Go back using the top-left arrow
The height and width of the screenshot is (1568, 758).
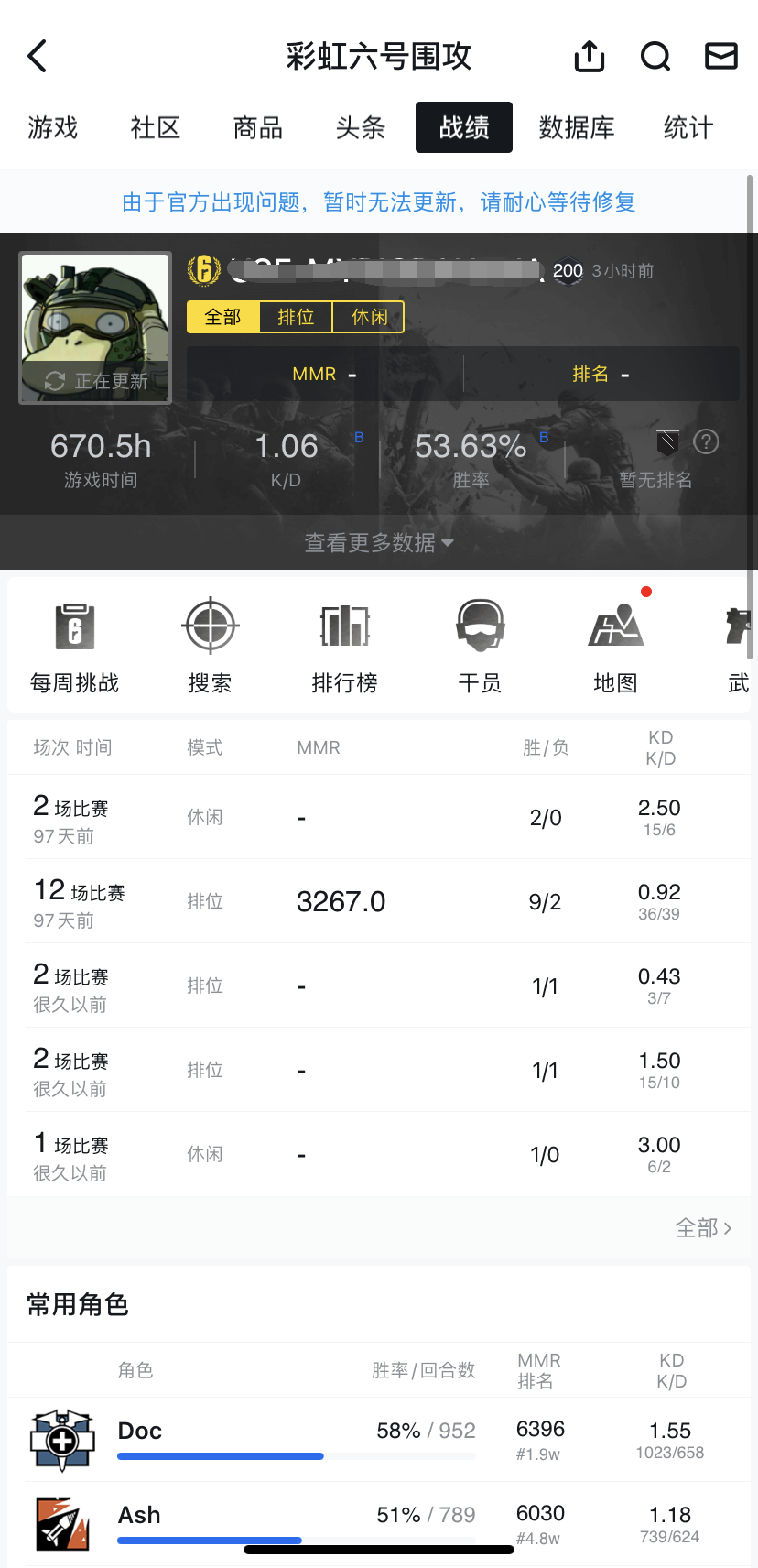point(38,57)
